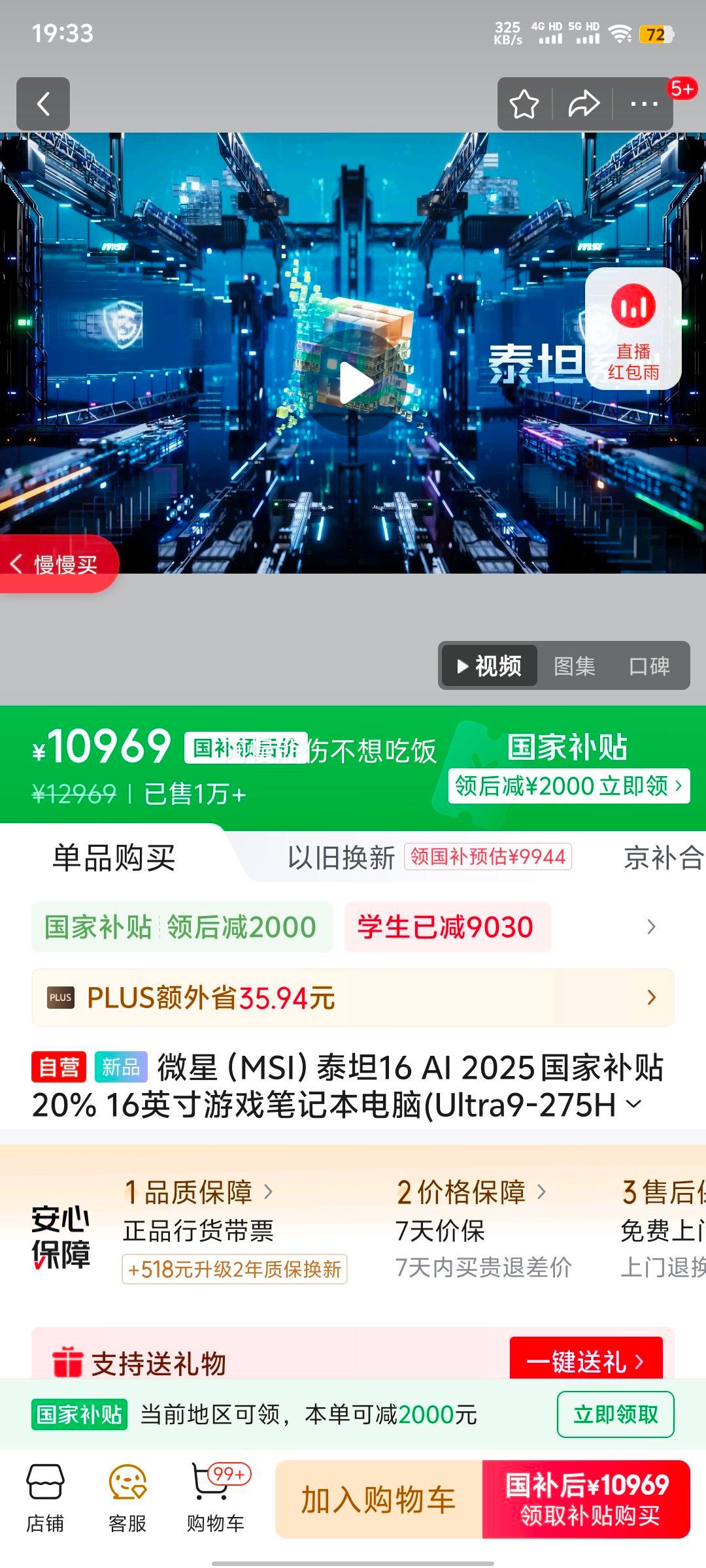This screenshot has height=1568, width=706.
Task: Switch to the 口碑 reviews tab
Action: click(648, 666)
